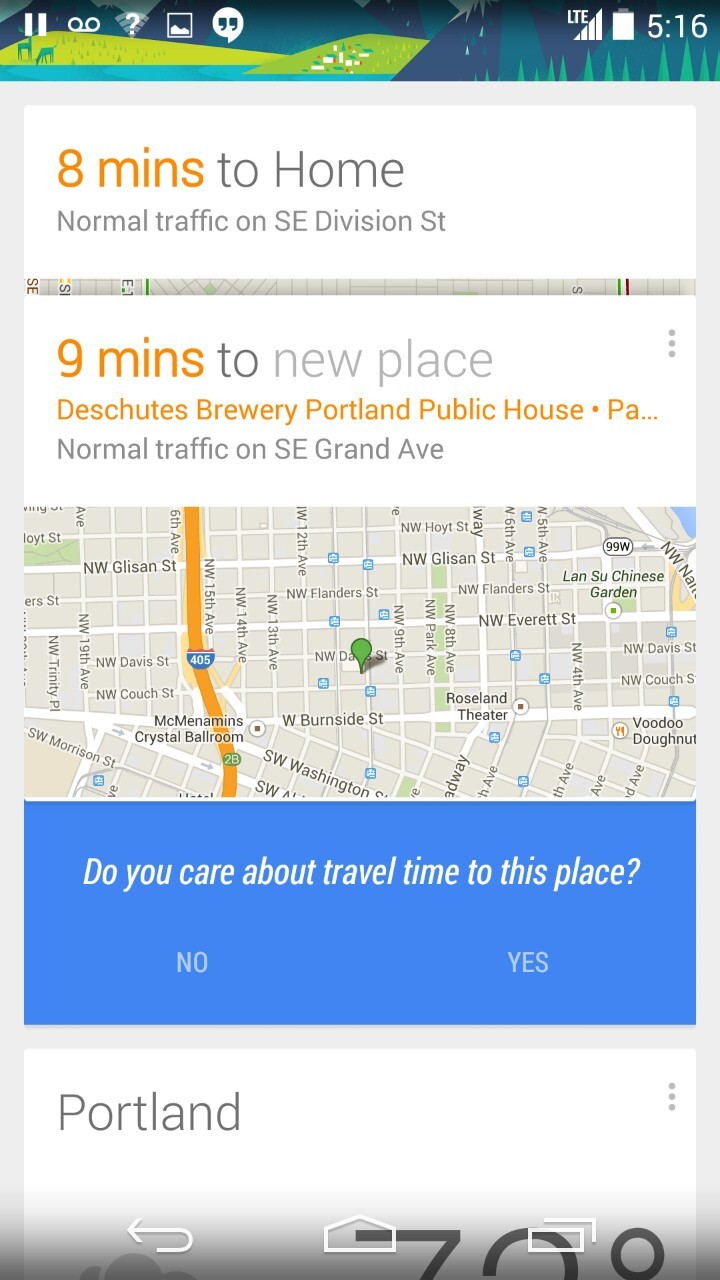Show recent apps from navigation bar
This screenshot has width=720, height=1280.
(561, 1236)
